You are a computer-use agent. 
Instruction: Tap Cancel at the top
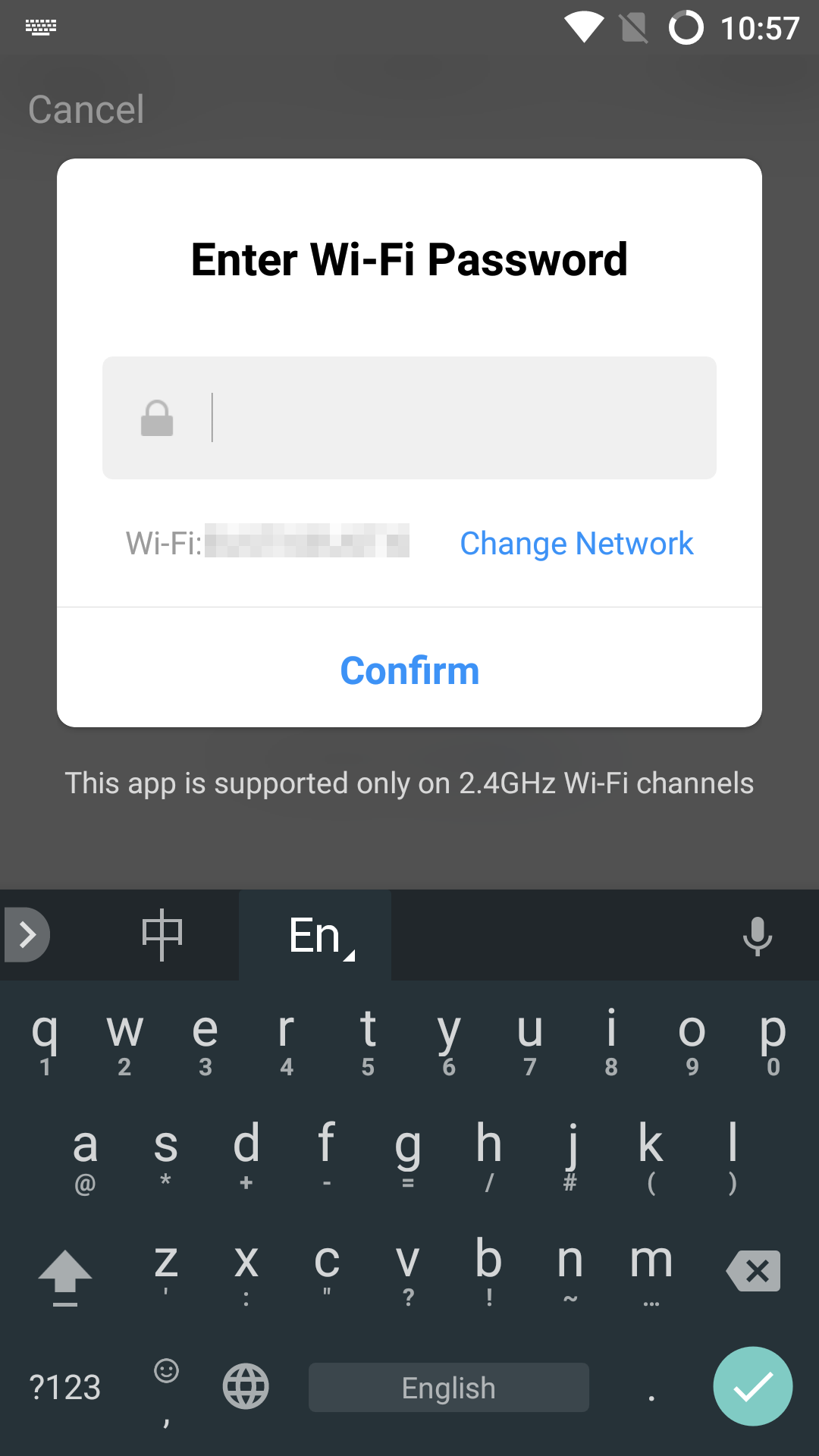pyautogui.click(x=86, y=109)
